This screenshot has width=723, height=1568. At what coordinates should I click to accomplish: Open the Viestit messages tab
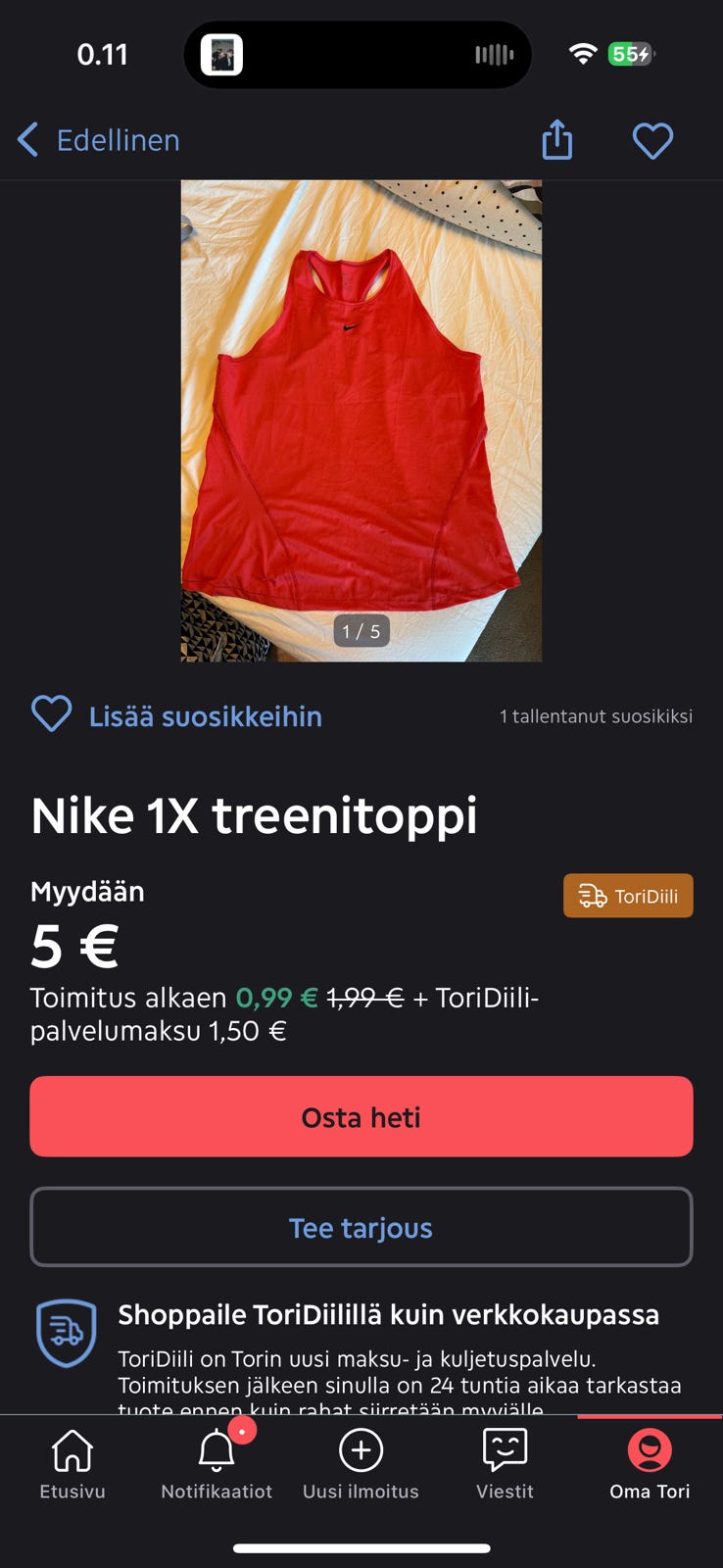point(505,1464)
